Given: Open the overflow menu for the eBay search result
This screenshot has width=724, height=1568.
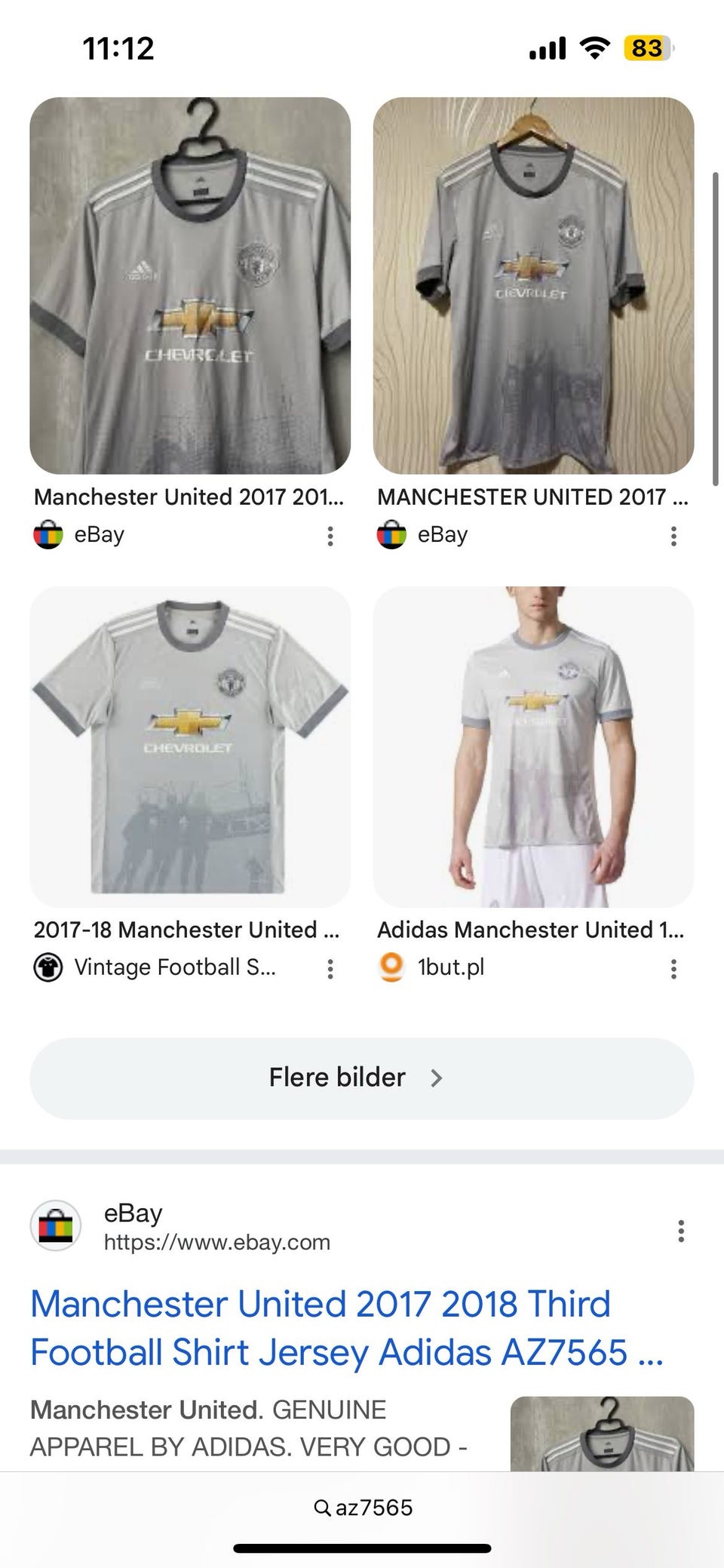Looking at the screenshot, I should 680,1231.
